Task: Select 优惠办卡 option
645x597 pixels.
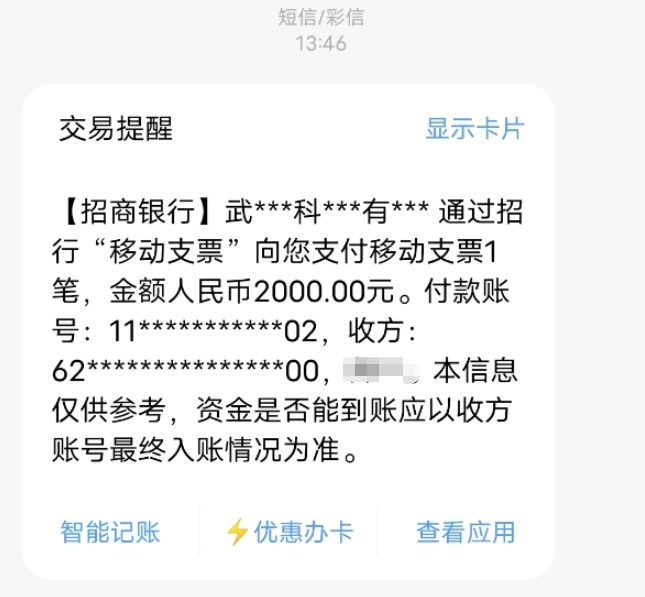Action: (290, 532)
